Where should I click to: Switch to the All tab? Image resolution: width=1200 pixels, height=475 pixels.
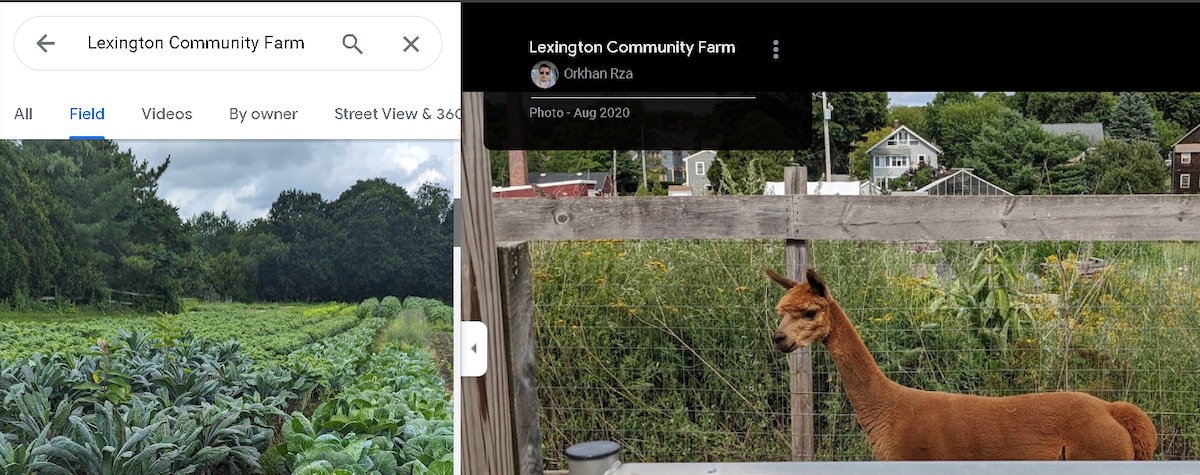pos(23,114)
